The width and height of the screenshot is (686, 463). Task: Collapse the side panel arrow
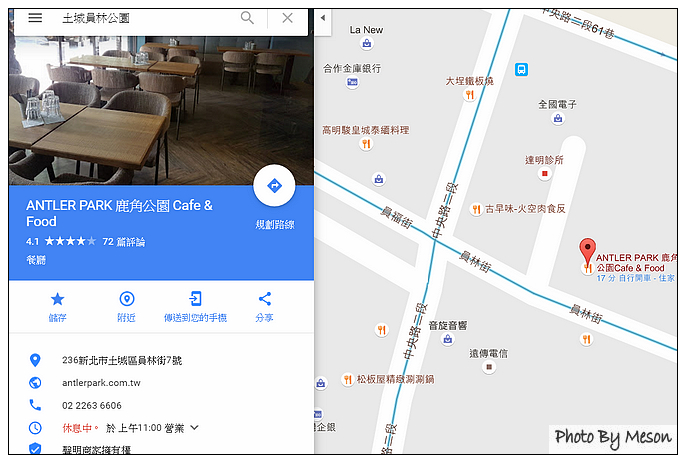[323, 18]
